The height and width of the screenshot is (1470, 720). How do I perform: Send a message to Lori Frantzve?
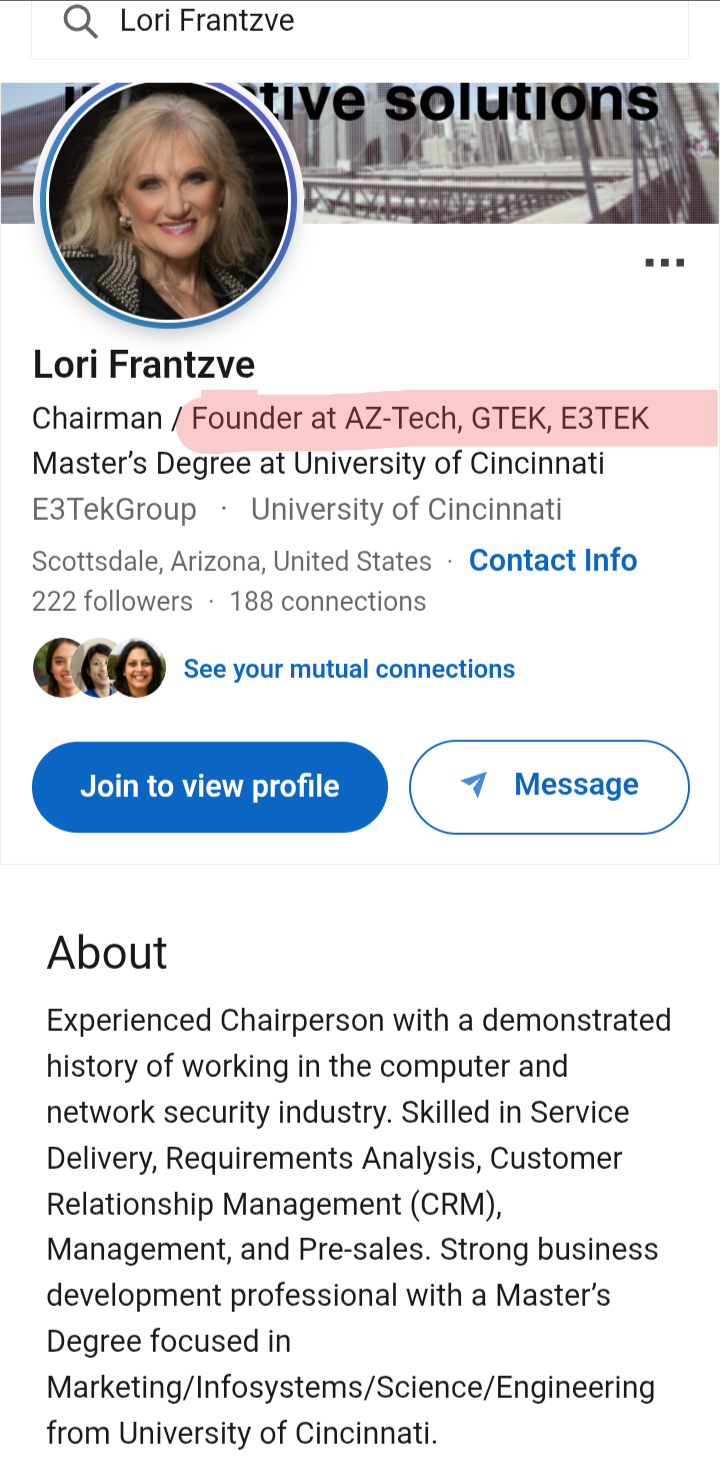[549, 786]
